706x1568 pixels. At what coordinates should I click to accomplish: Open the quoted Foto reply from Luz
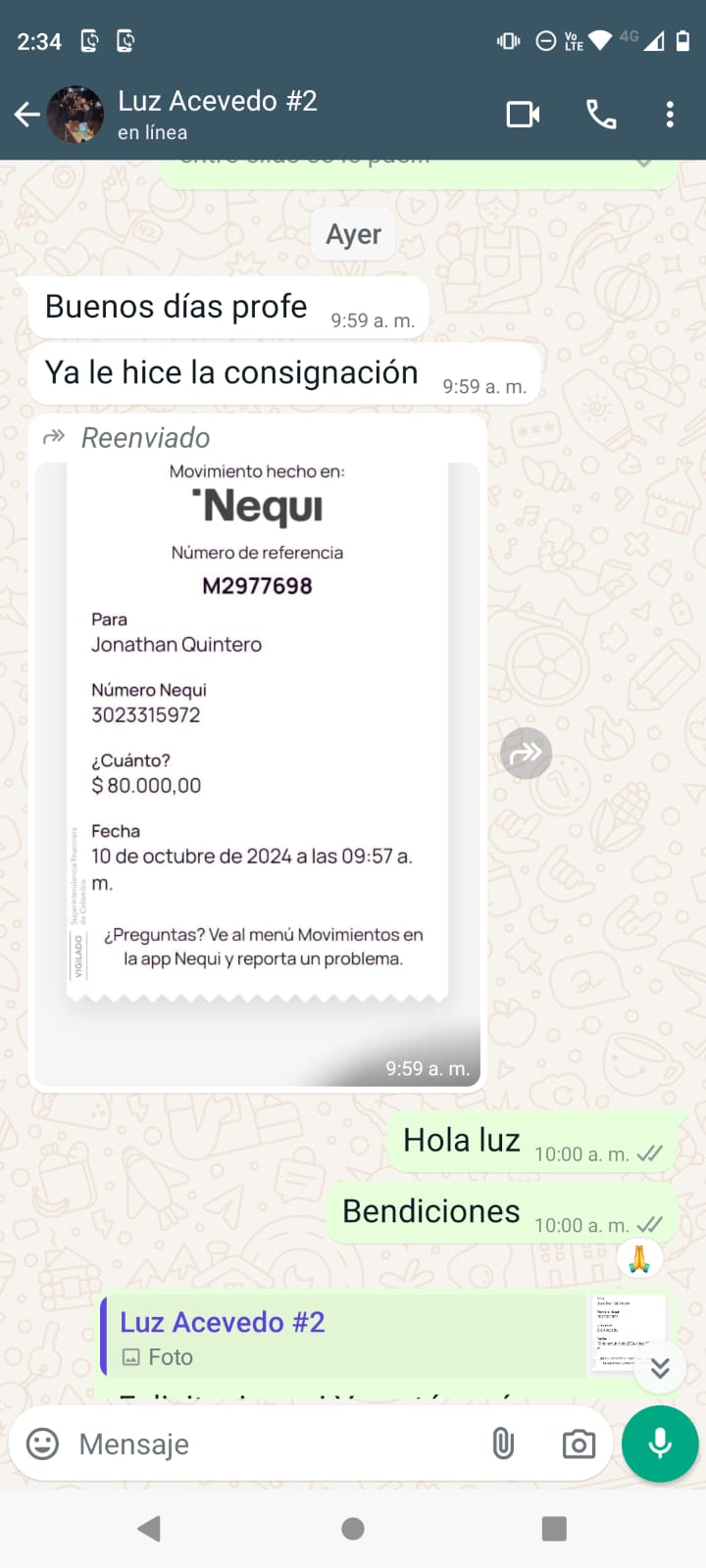343,1338
